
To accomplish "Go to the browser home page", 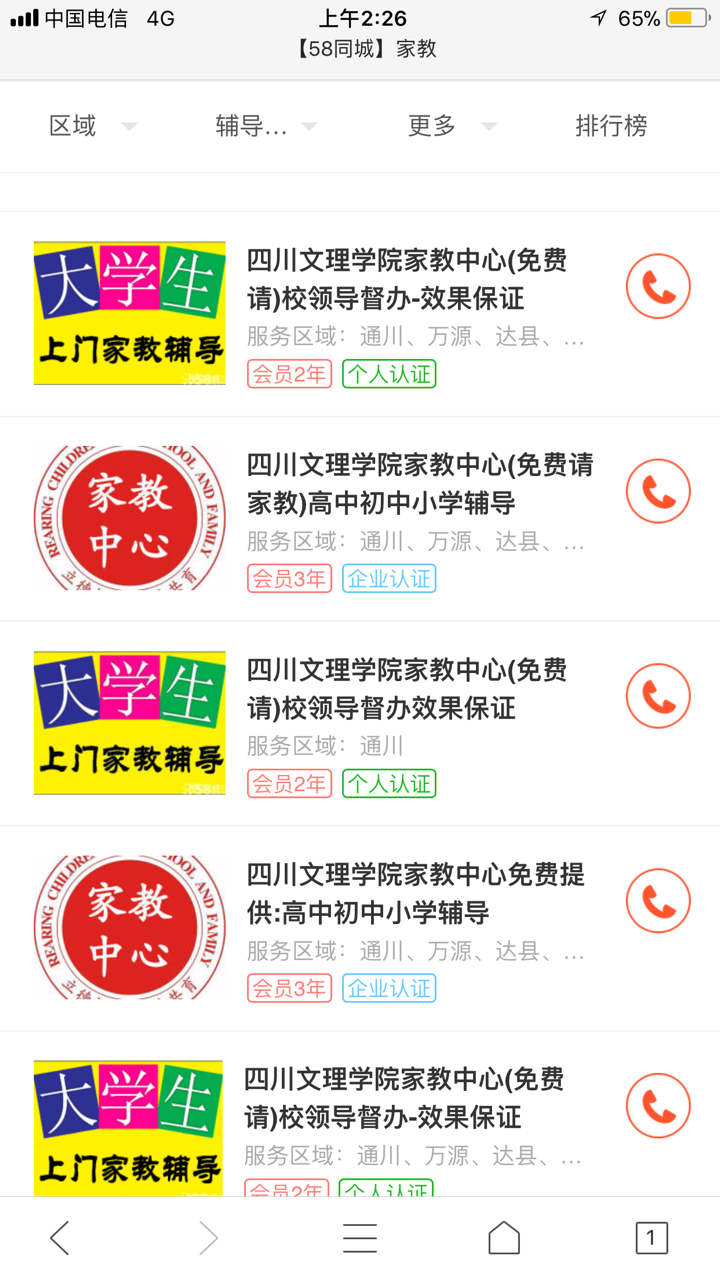I will pos(504,1238).
